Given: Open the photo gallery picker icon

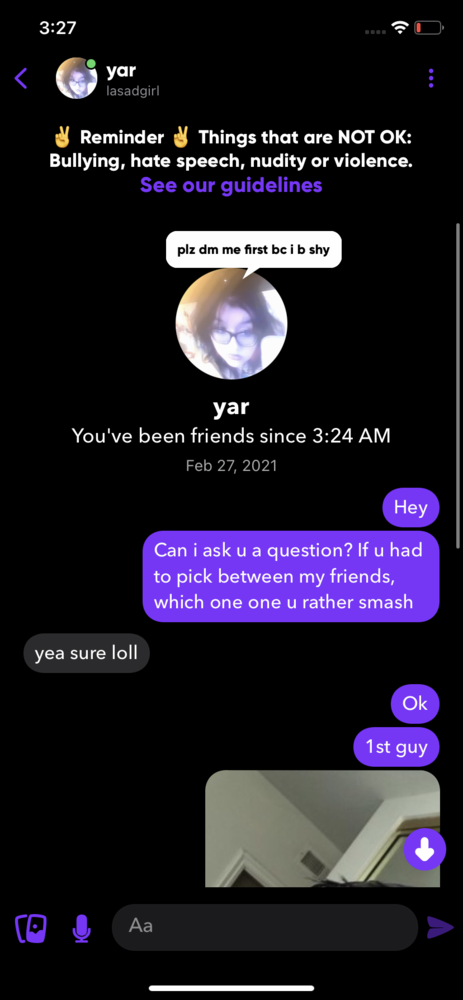Looking at the screenshot, I should [x=31, y=929].
